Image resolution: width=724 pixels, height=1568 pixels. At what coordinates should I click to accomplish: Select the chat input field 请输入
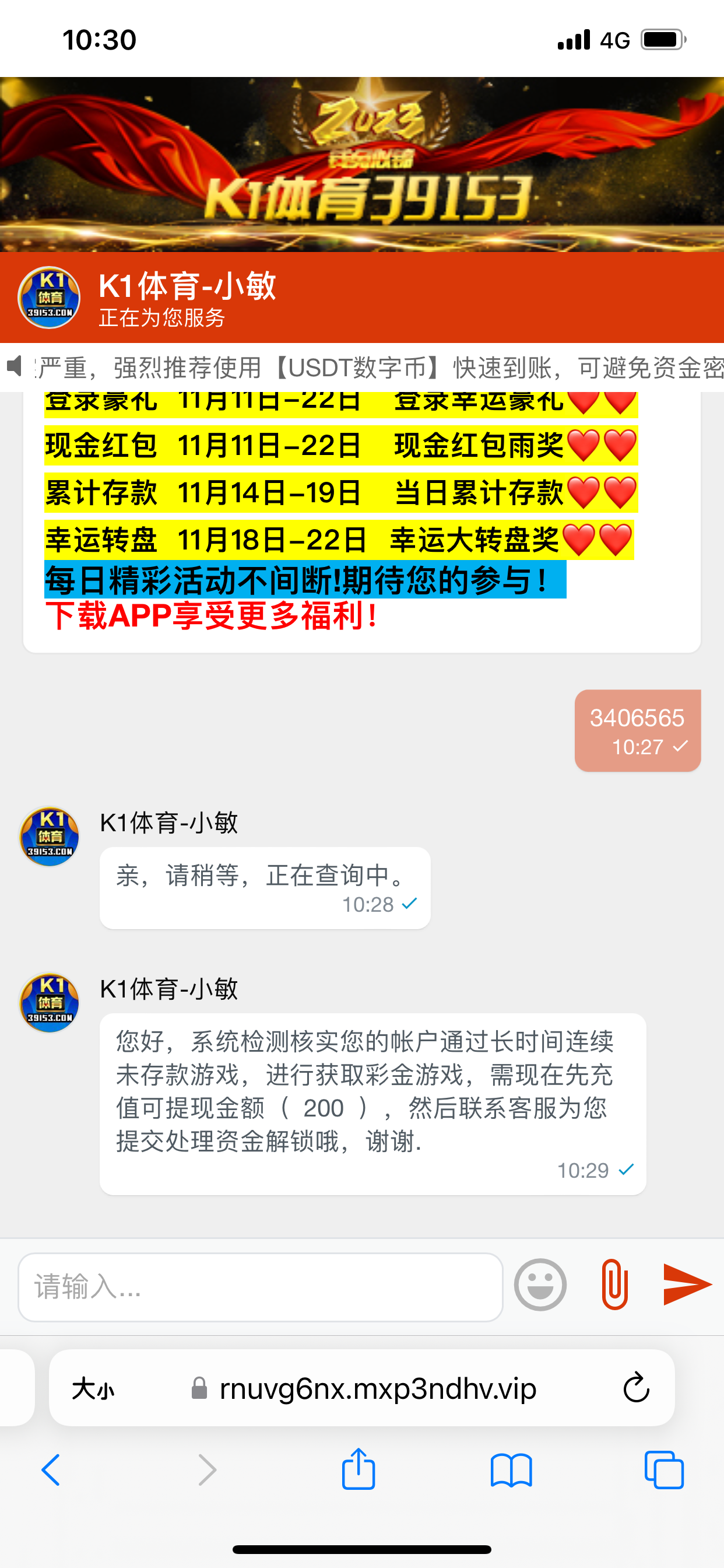click(262, 1284)
